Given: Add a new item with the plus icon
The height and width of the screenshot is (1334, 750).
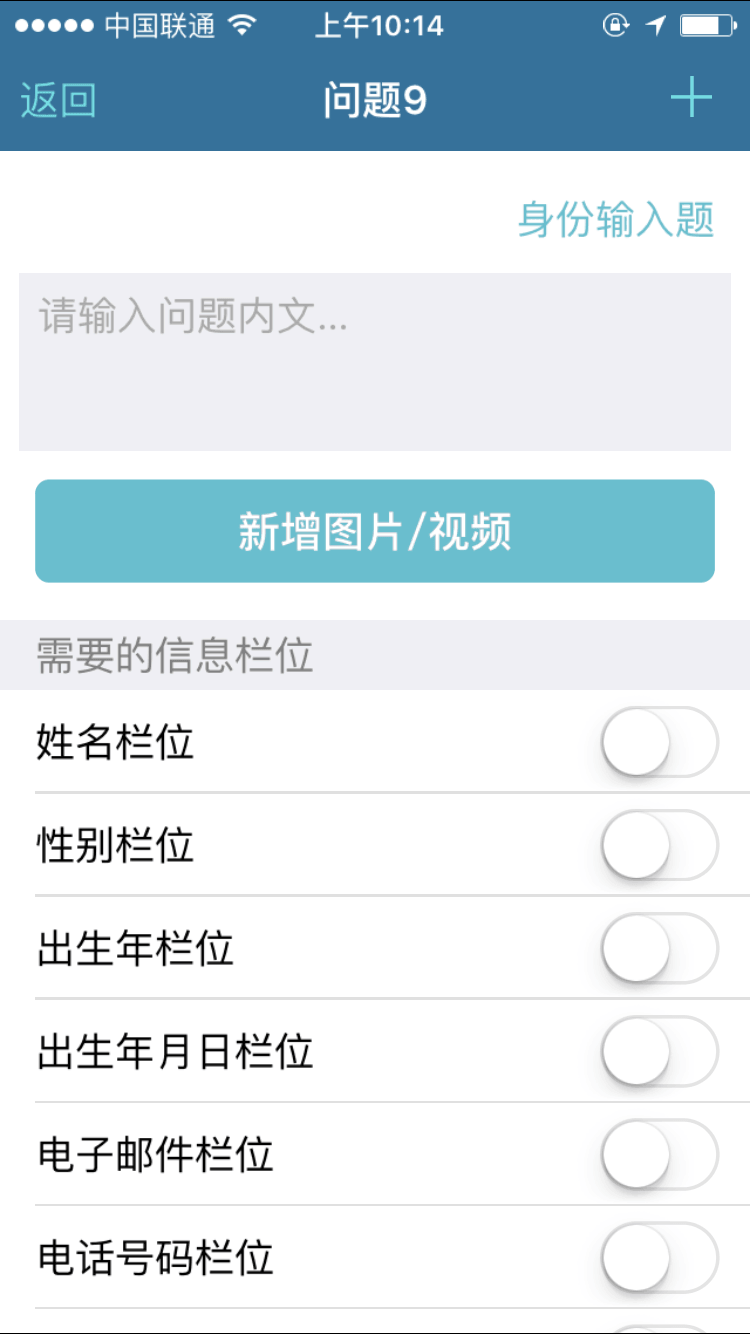Looking at the screenshot, I should (x=691, y=98).
